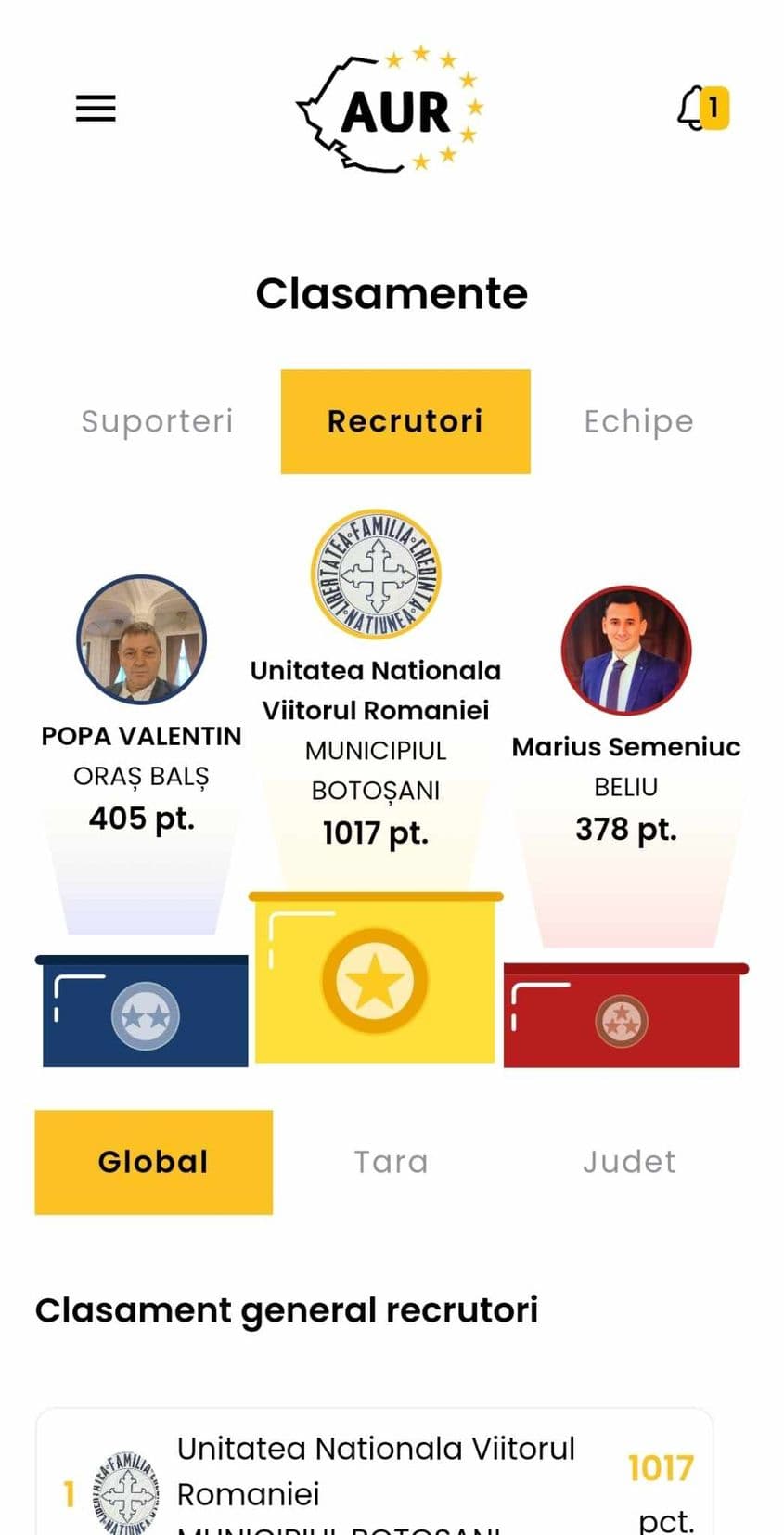Open the hamburger navigation menu
The height and width of the screenshot is (1535, 784).
point(95,109)
